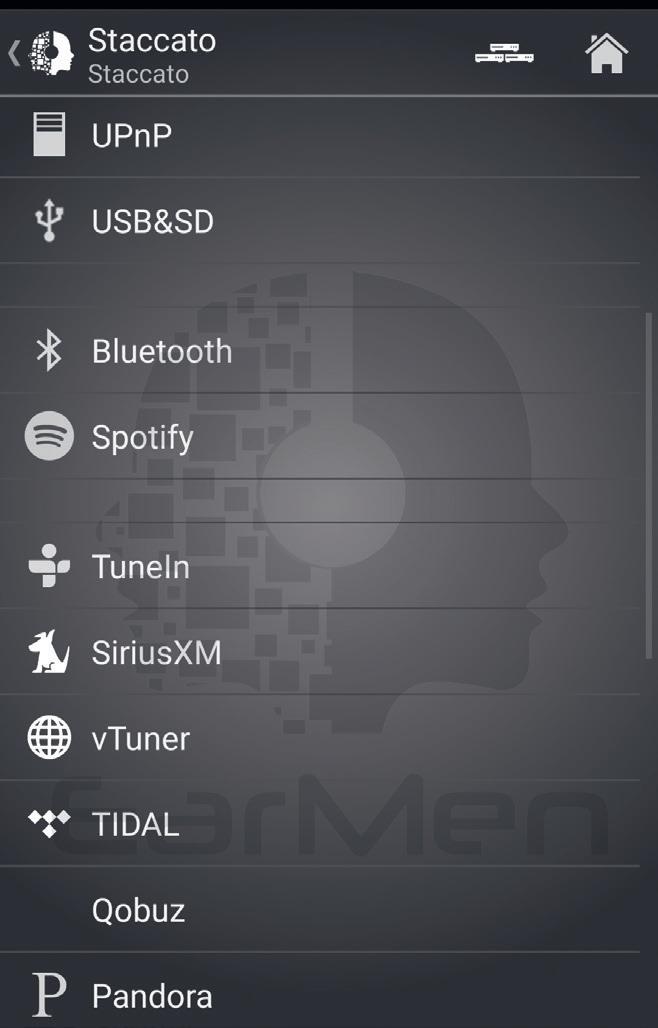
Task: Select USB&SD as the source
Action: point(153,221)
